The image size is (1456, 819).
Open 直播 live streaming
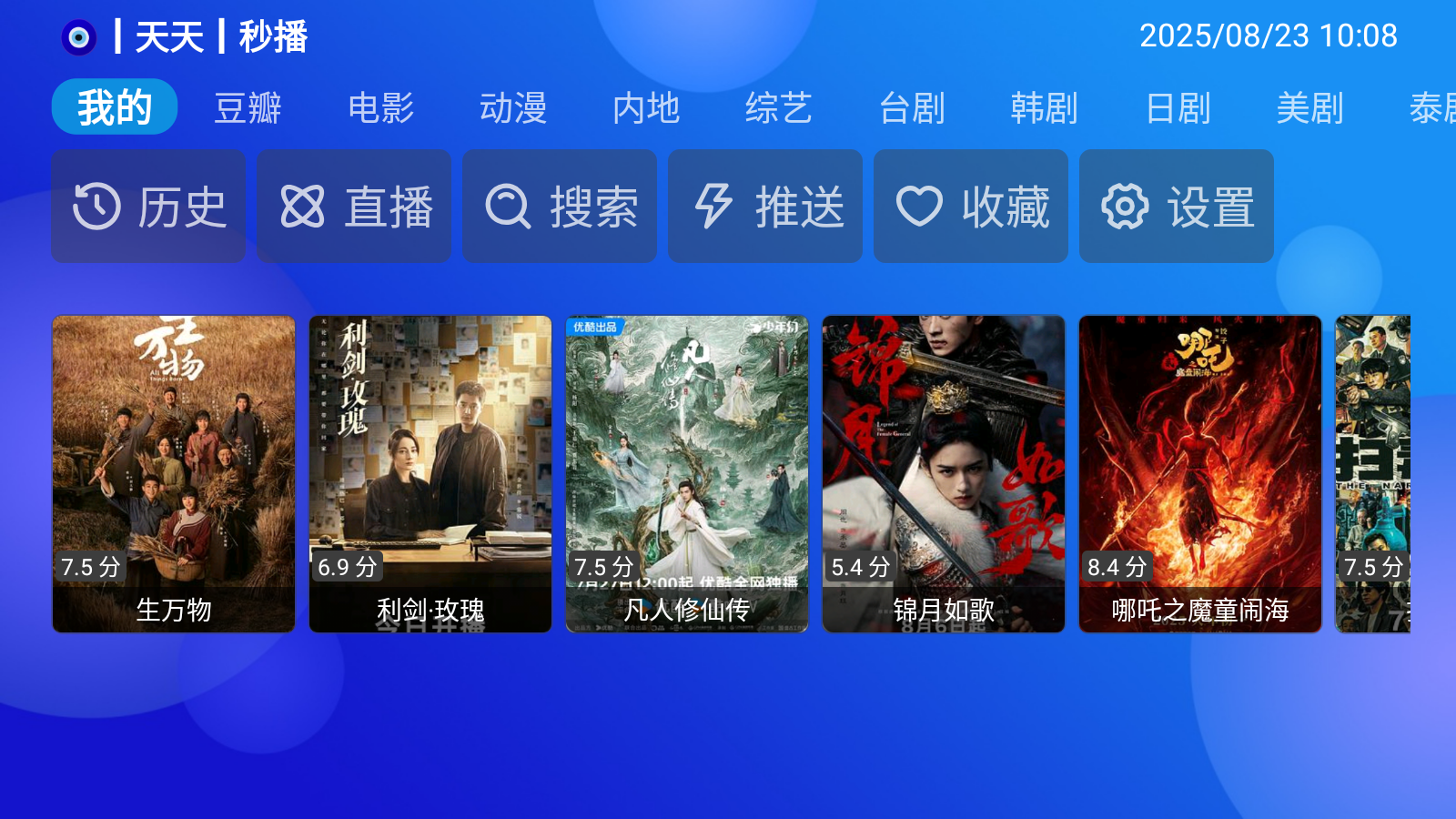pyautogui.click(x=354, y=207)
